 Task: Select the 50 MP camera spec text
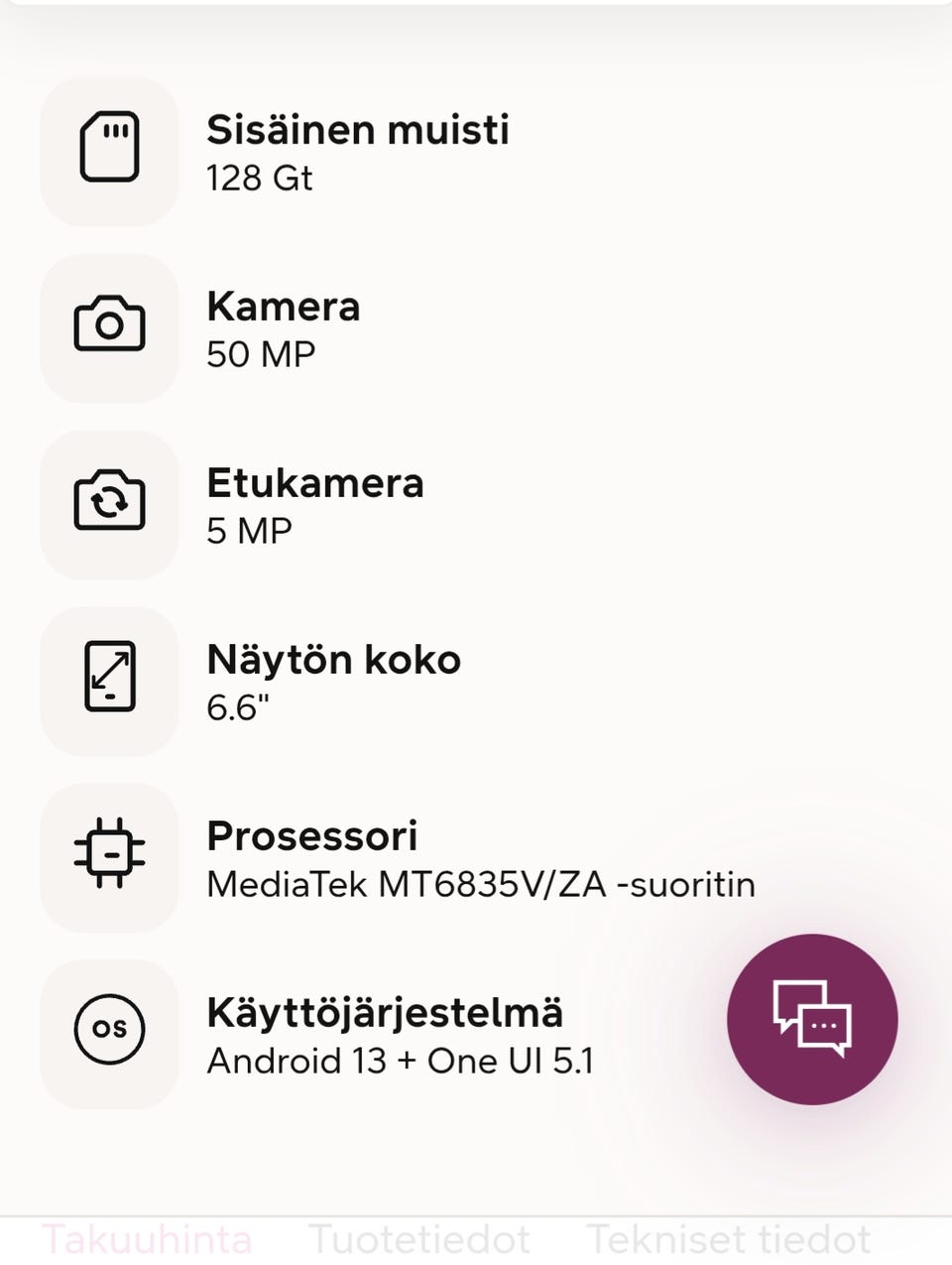260,354
